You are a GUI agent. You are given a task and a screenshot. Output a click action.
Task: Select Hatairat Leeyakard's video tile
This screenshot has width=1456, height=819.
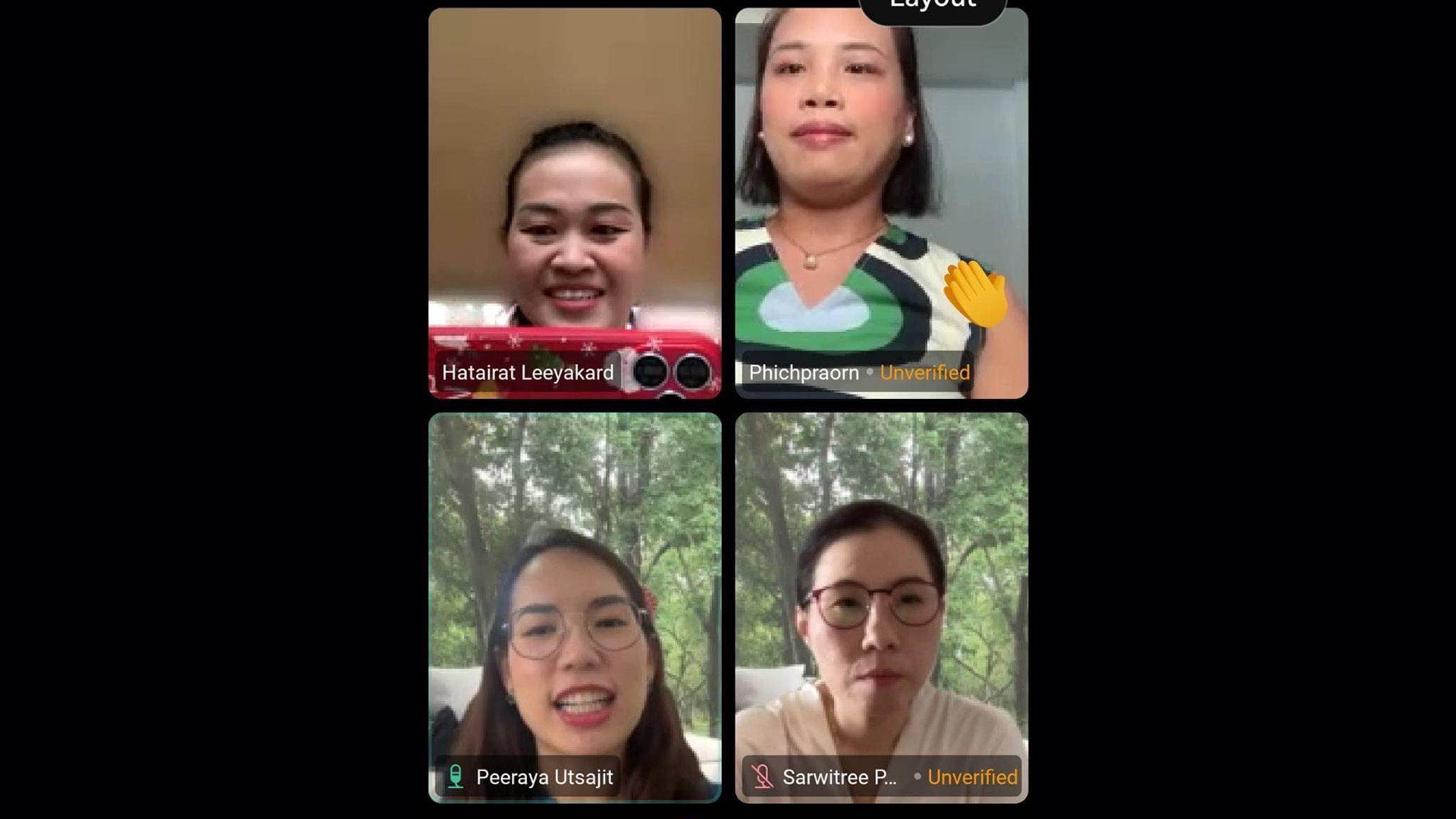click(x=574, y=202)
